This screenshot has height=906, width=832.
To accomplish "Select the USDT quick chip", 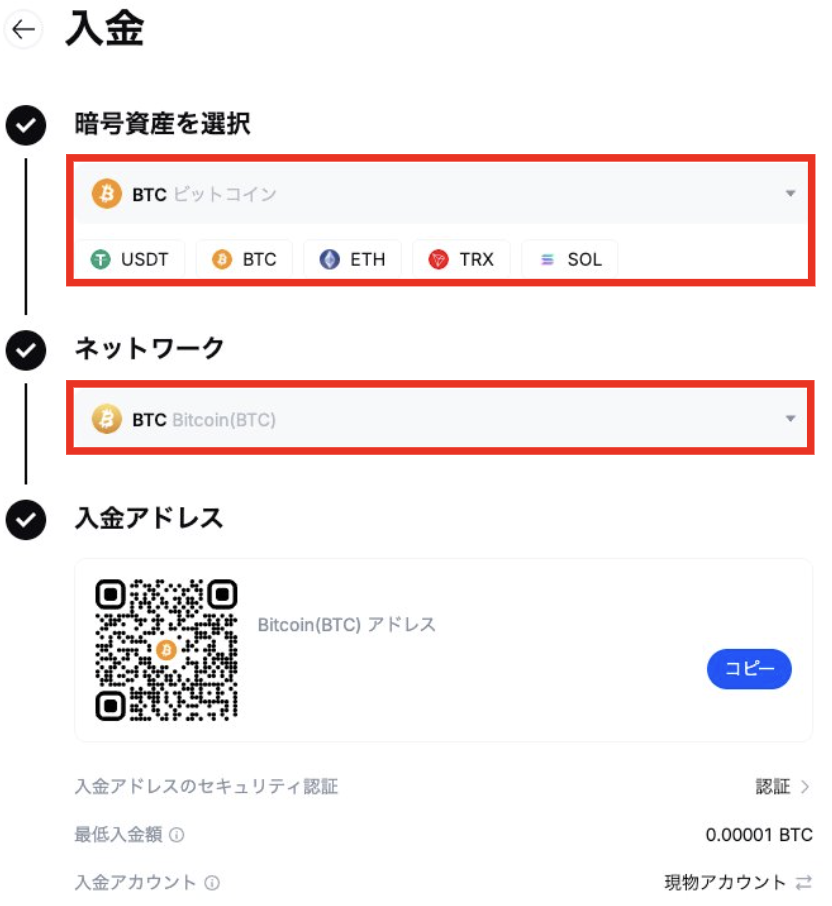I will (x=130, y=259).
